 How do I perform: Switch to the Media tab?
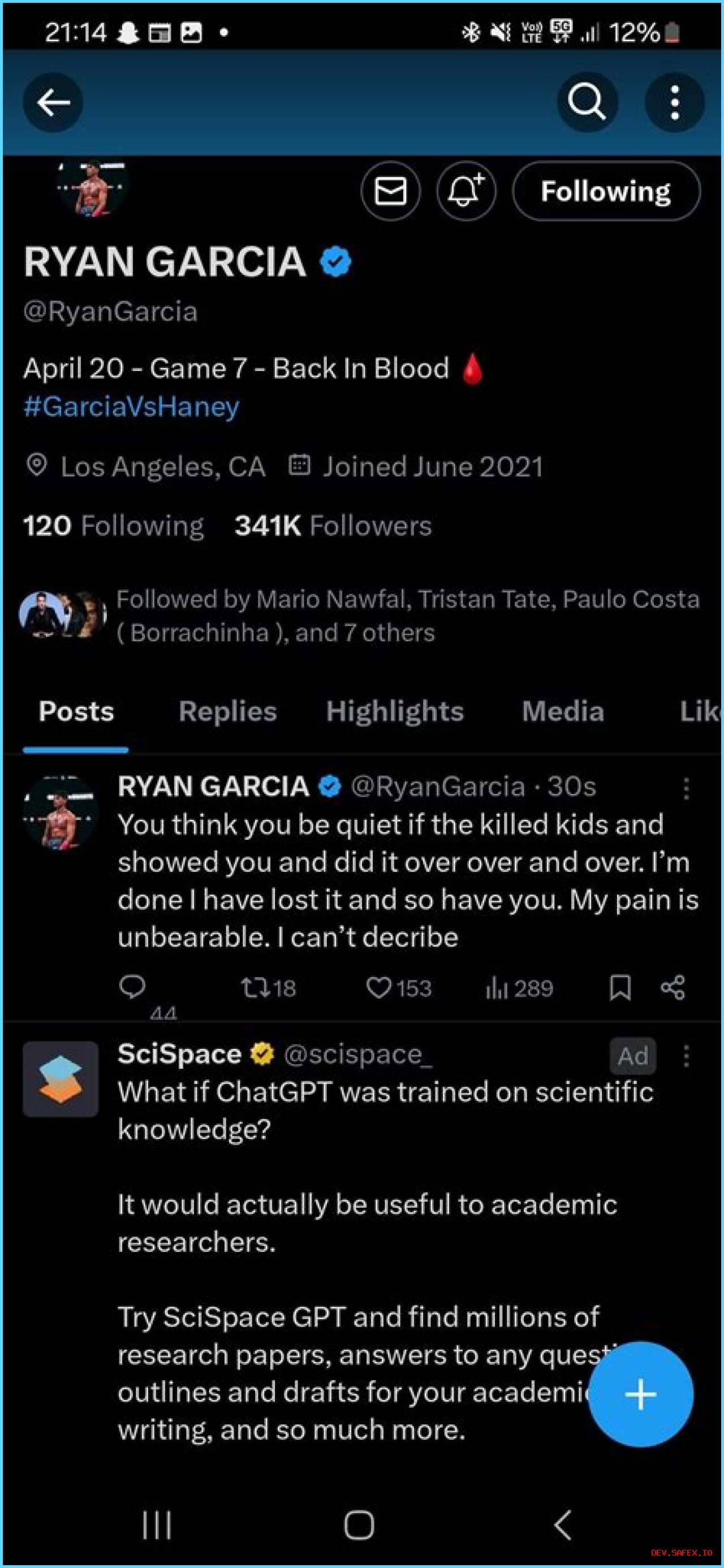tap(563, 711)
